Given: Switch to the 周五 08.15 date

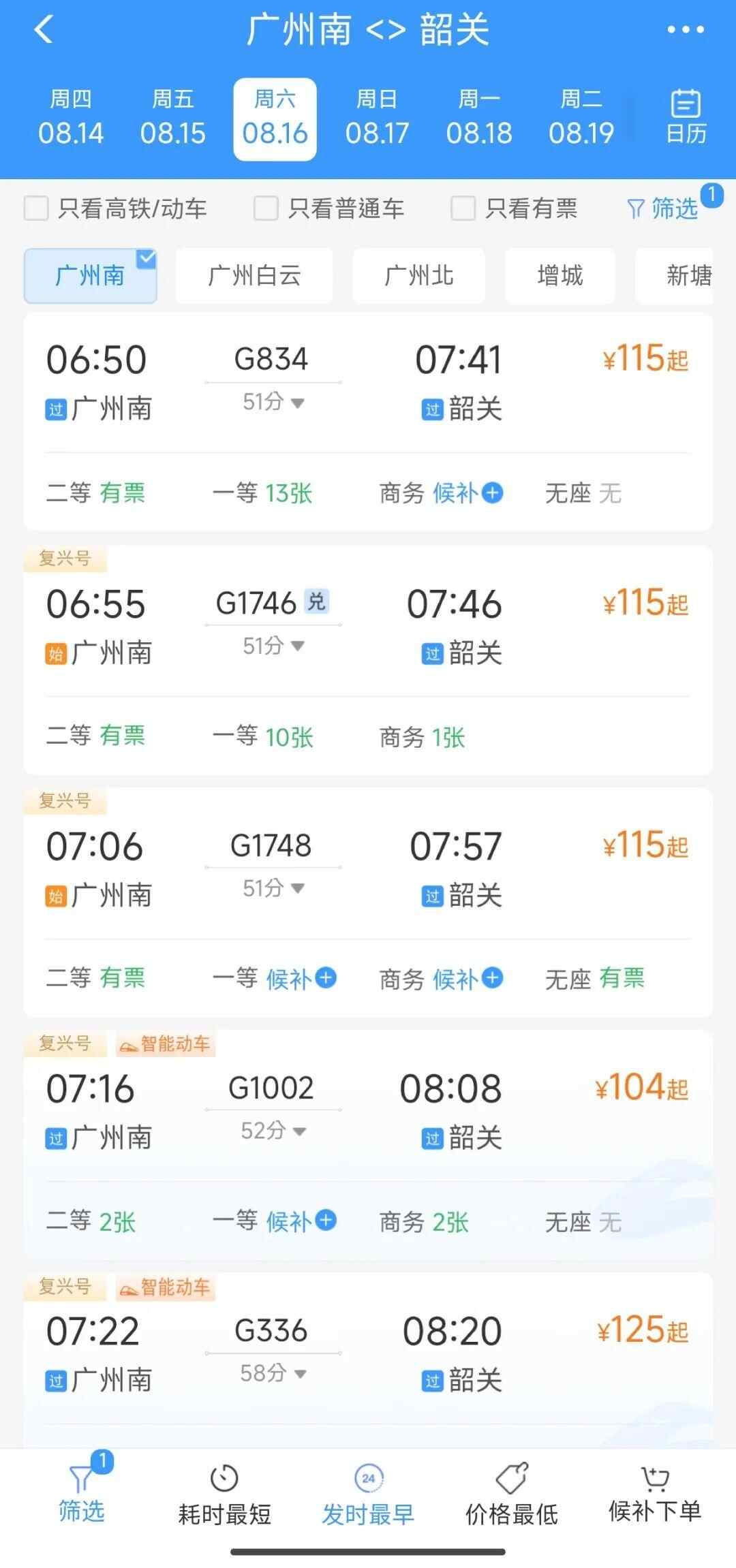Looking at the screenshot, I should pos(172,119).
